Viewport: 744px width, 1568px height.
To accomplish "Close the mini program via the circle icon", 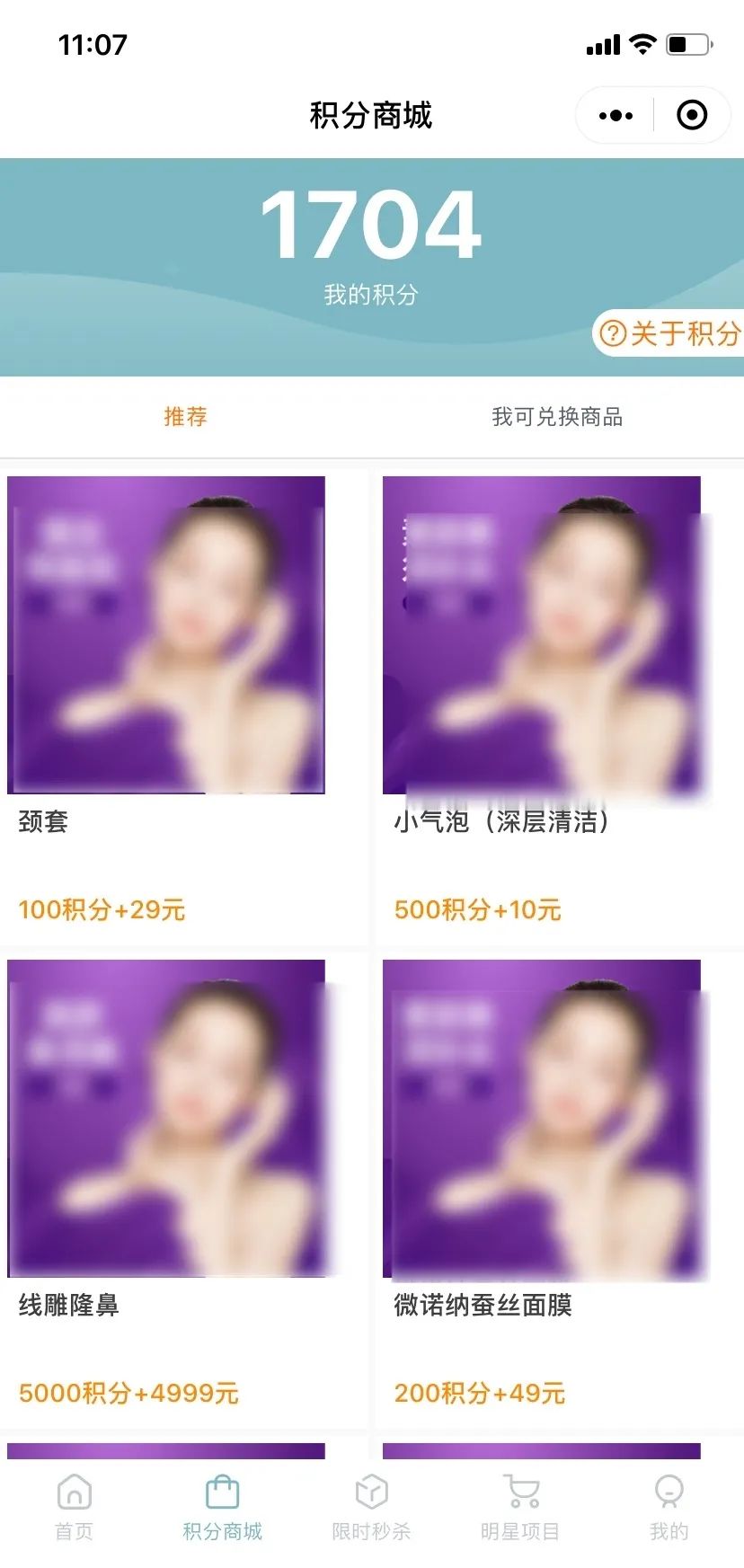I will 691,116.
